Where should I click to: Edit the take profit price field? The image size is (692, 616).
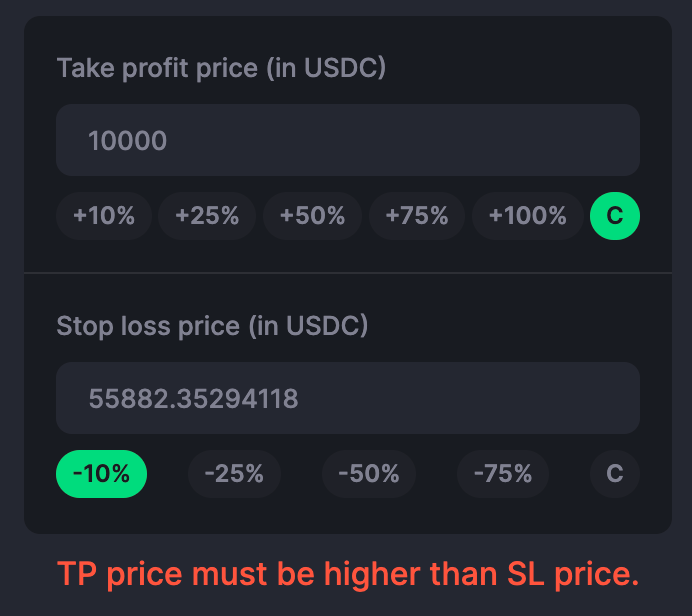click(347, 140)
